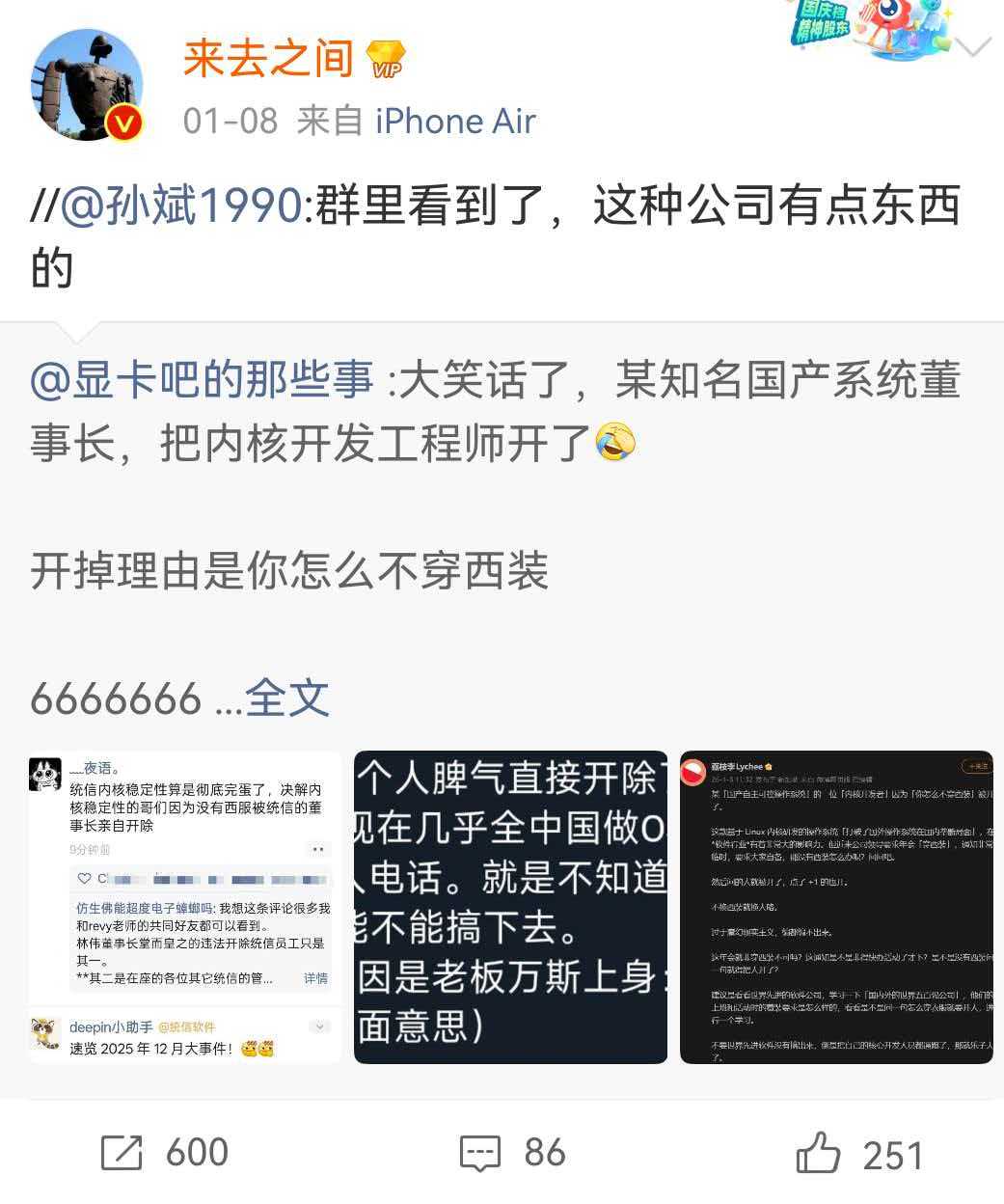Open @显卡吧的那些事 profile link

[202, 379]
